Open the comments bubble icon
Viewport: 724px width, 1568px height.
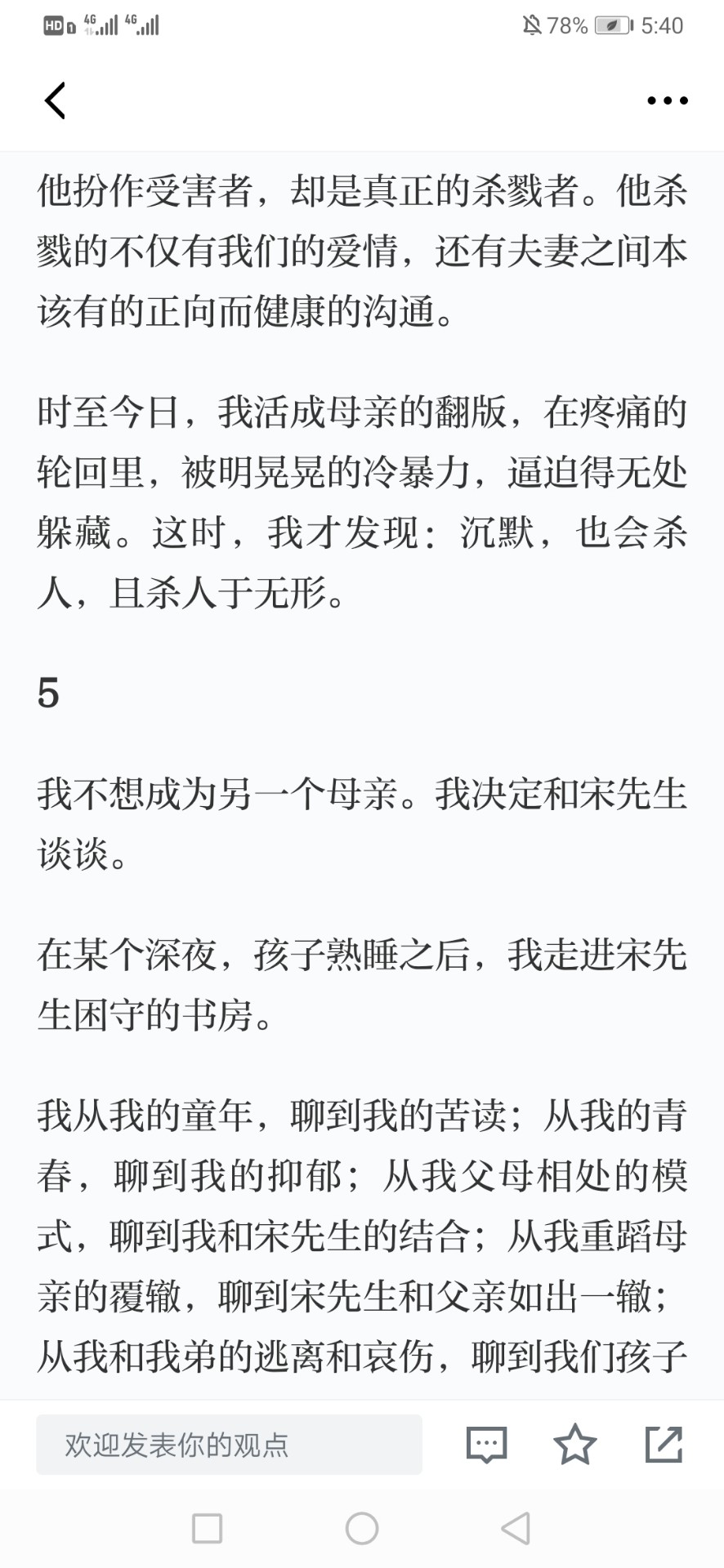[x=487, y=1445]
